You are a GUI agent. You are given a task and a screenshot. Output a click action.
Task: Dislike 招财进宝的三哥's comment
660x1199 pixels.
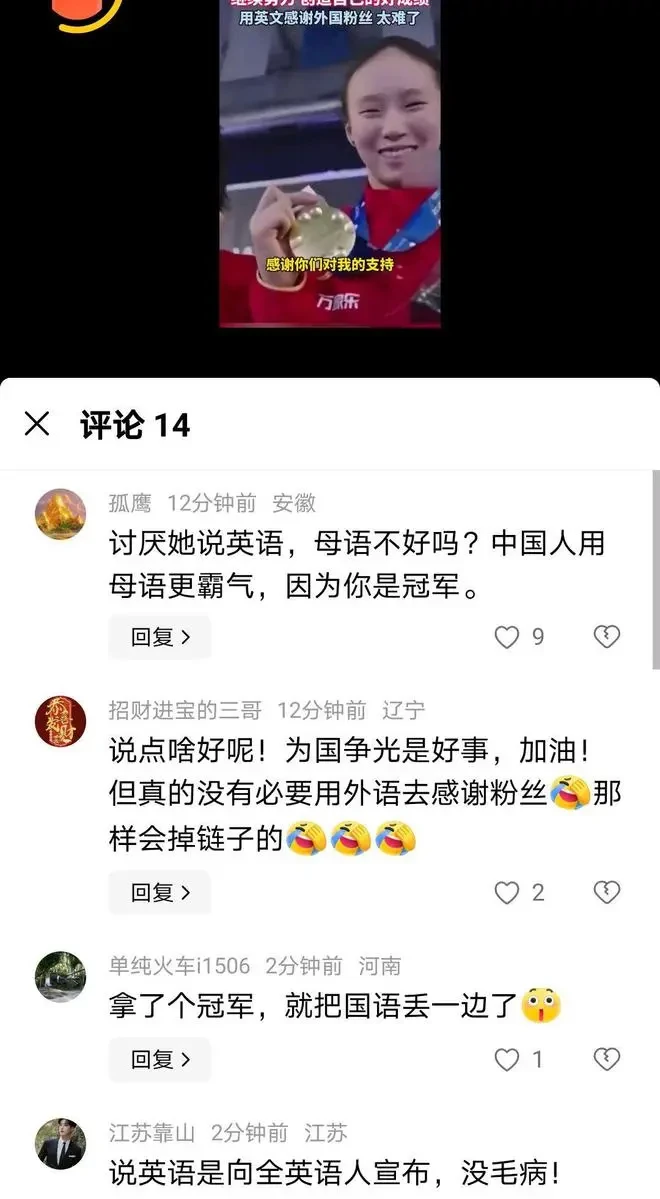pos(606,892)
